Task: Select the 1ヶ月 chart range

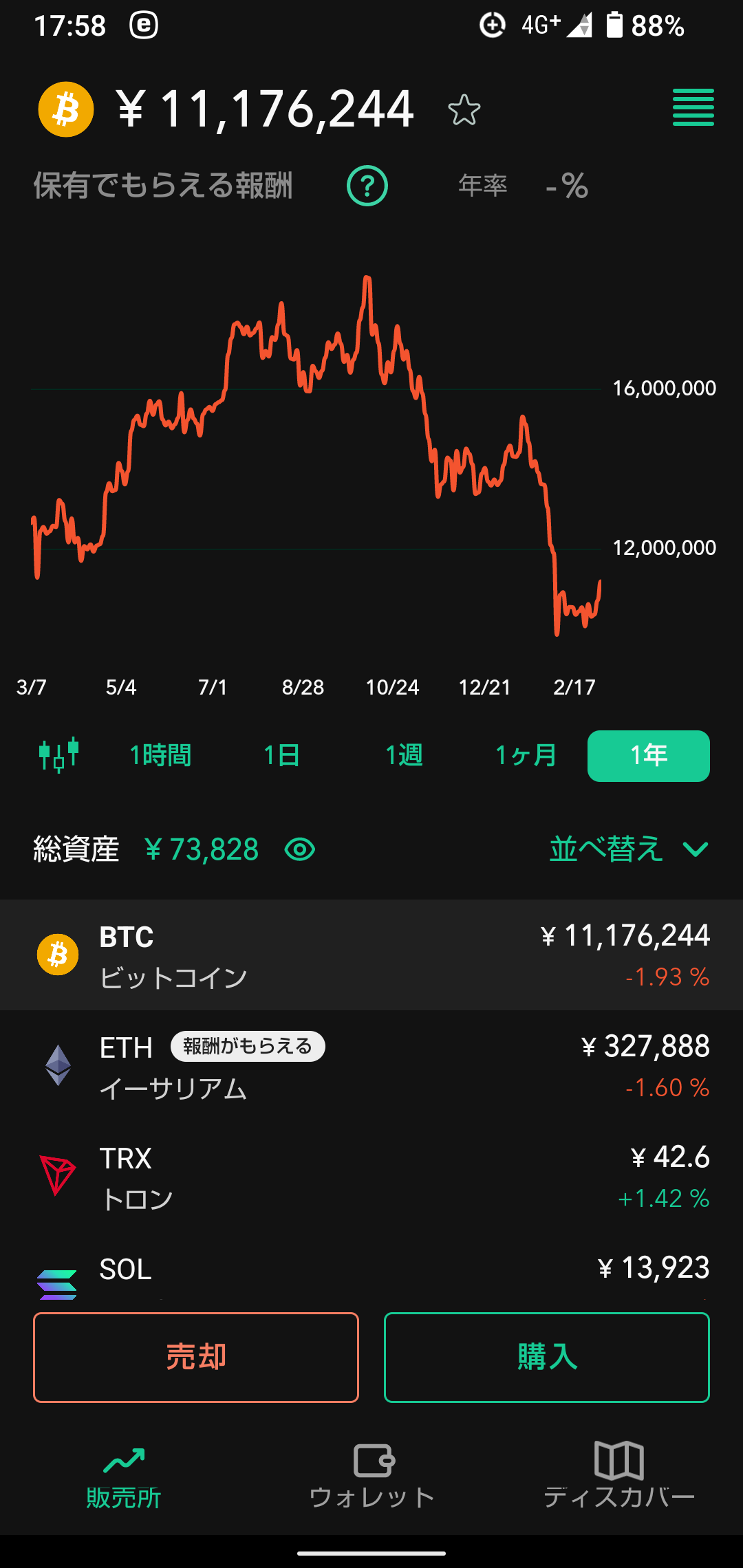Action: click(526, 755)
